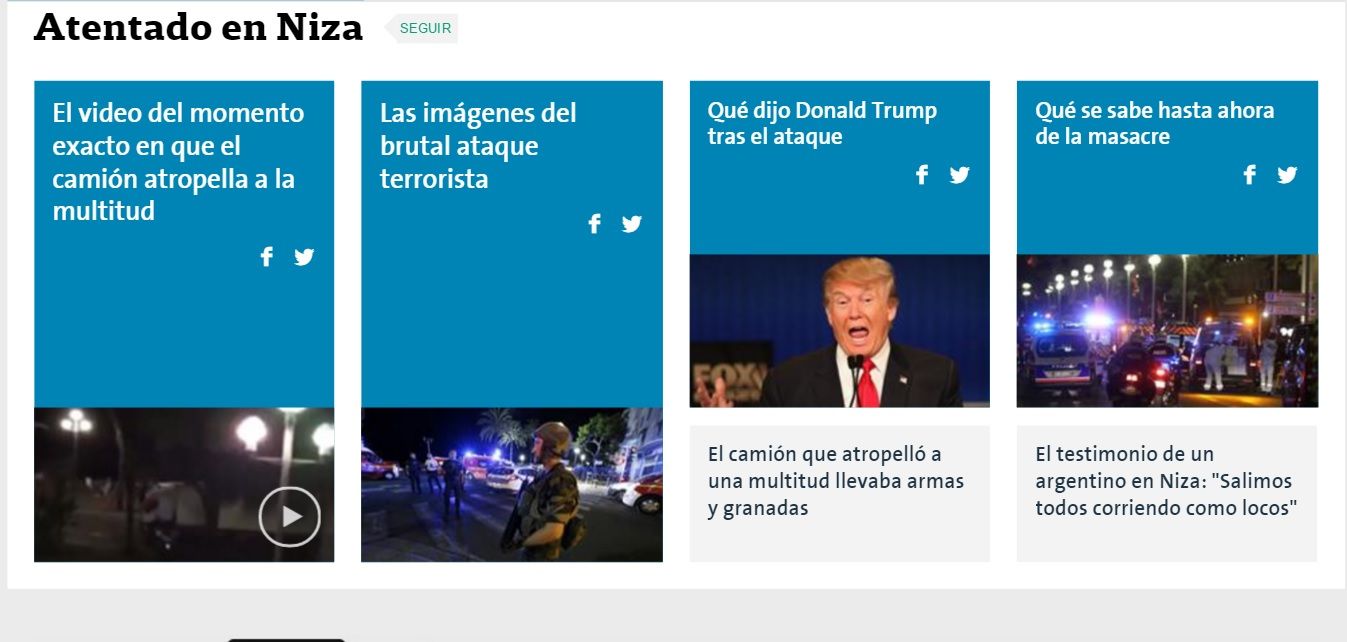
Task: Read the story about armas y granadas
Action: [x=835, y=481]
